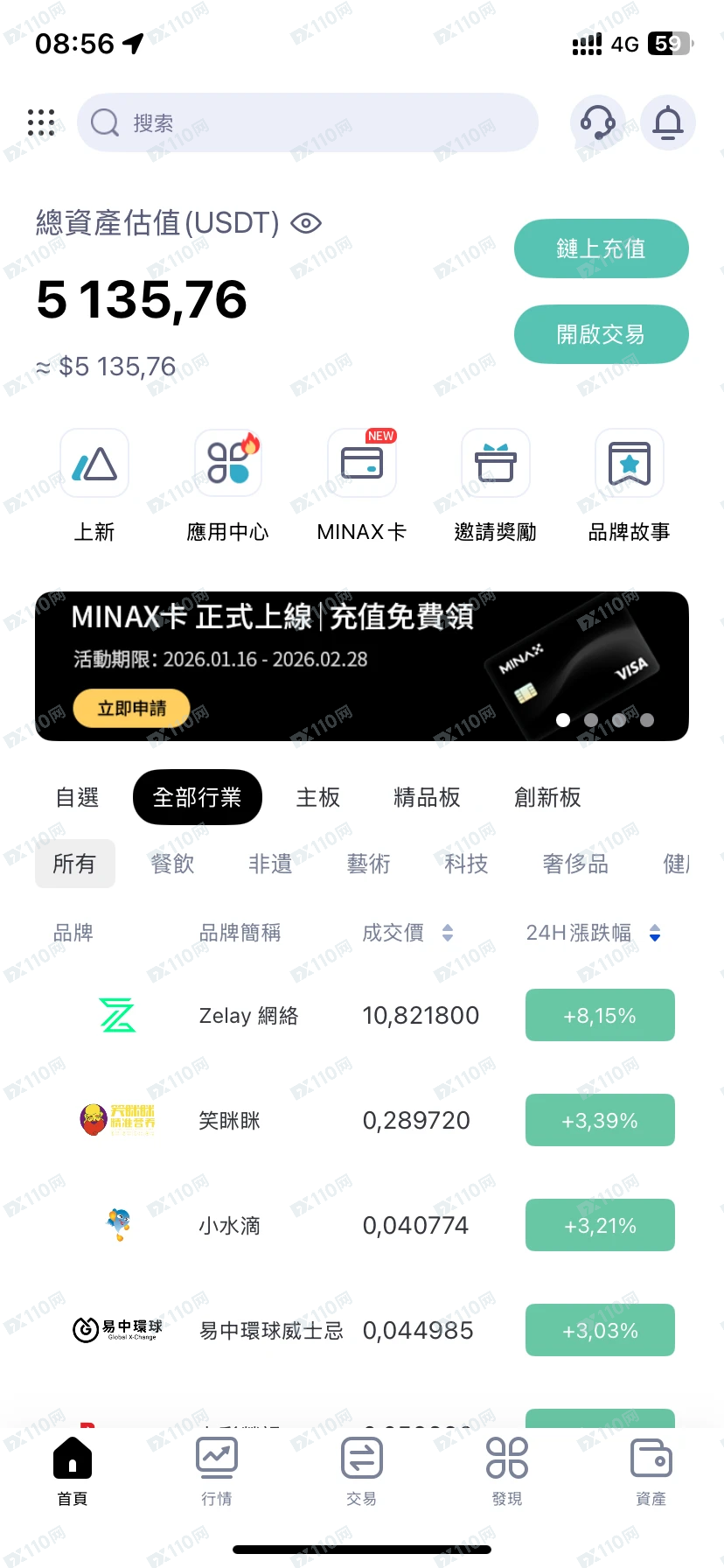Viewport: 724px width, 1568px height.
Task: Open the notification bell icon
Action: click(x=667, y=122)
